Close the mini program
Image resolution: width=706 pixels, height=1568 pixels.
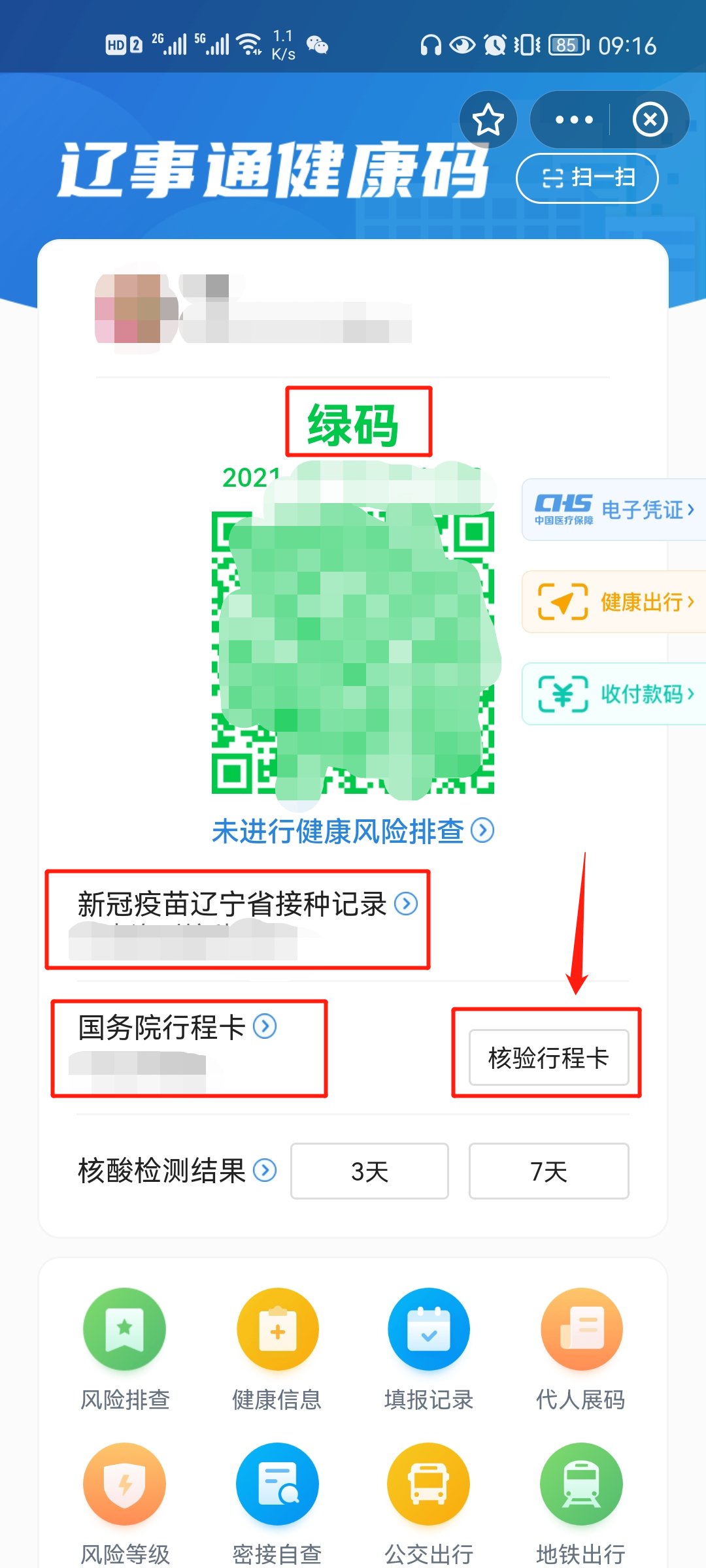(x=650, y=120)
